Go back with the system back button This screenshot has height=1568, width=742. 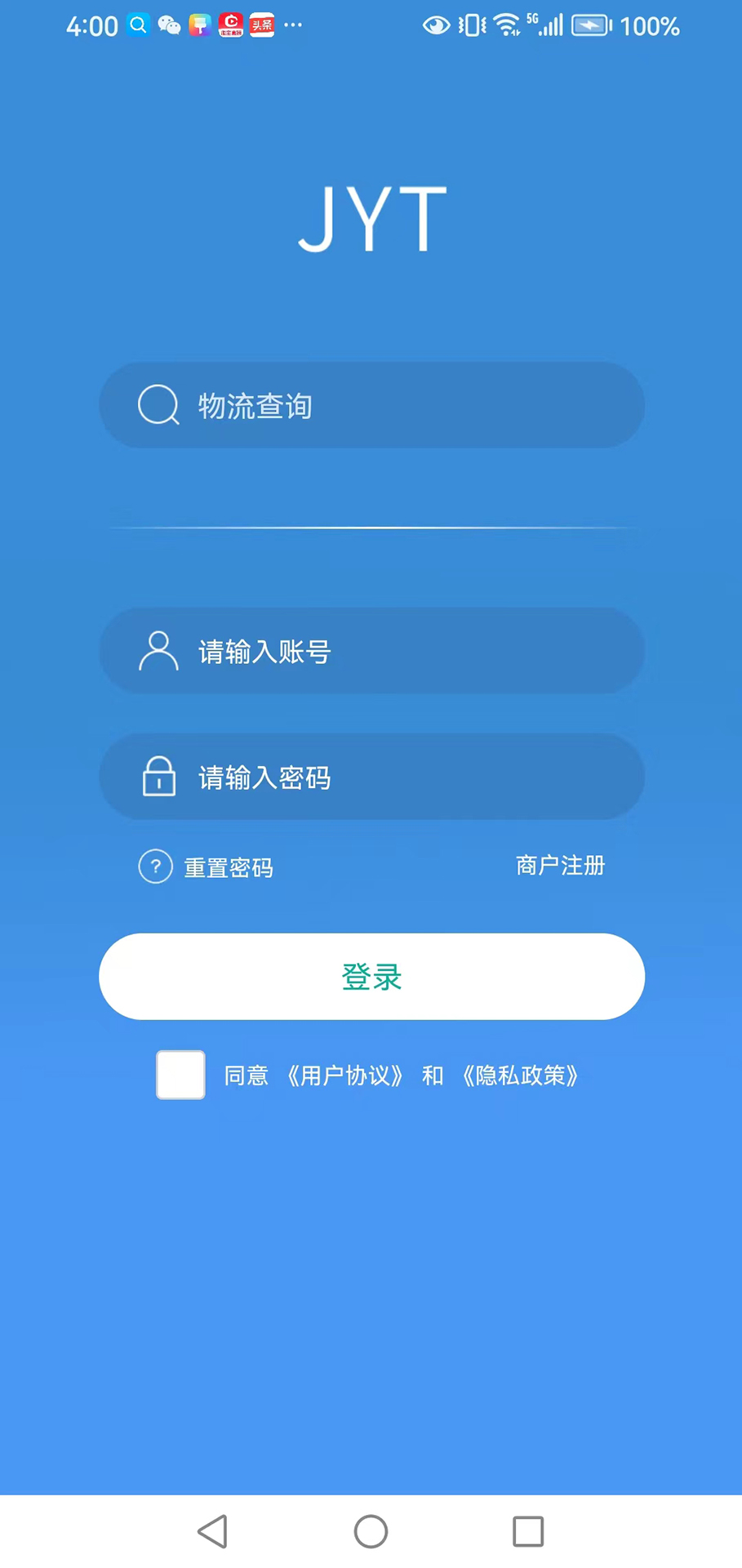(213, 1531)
